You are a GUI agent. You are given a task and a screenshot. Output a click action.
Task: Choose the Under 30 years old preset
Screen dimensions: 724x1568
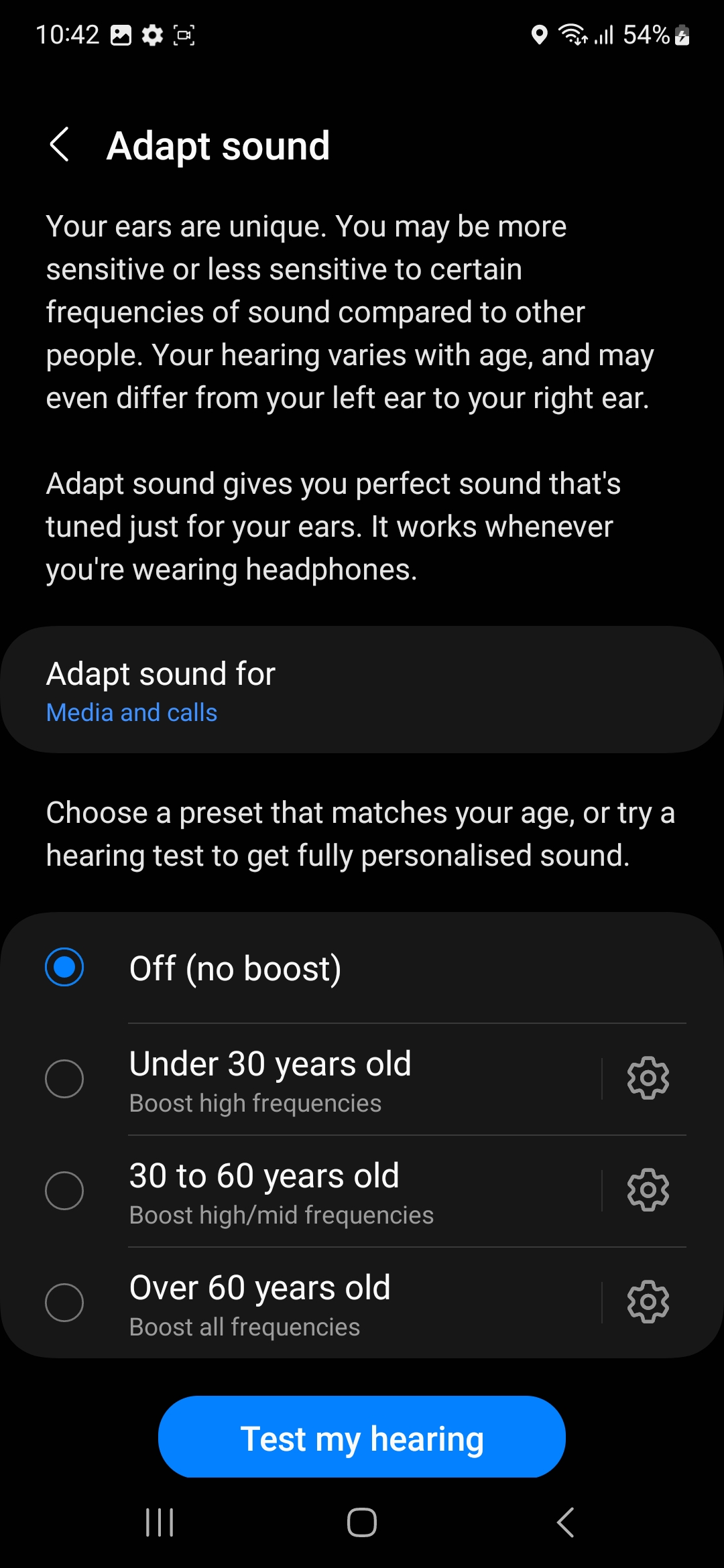point(64,1079)
